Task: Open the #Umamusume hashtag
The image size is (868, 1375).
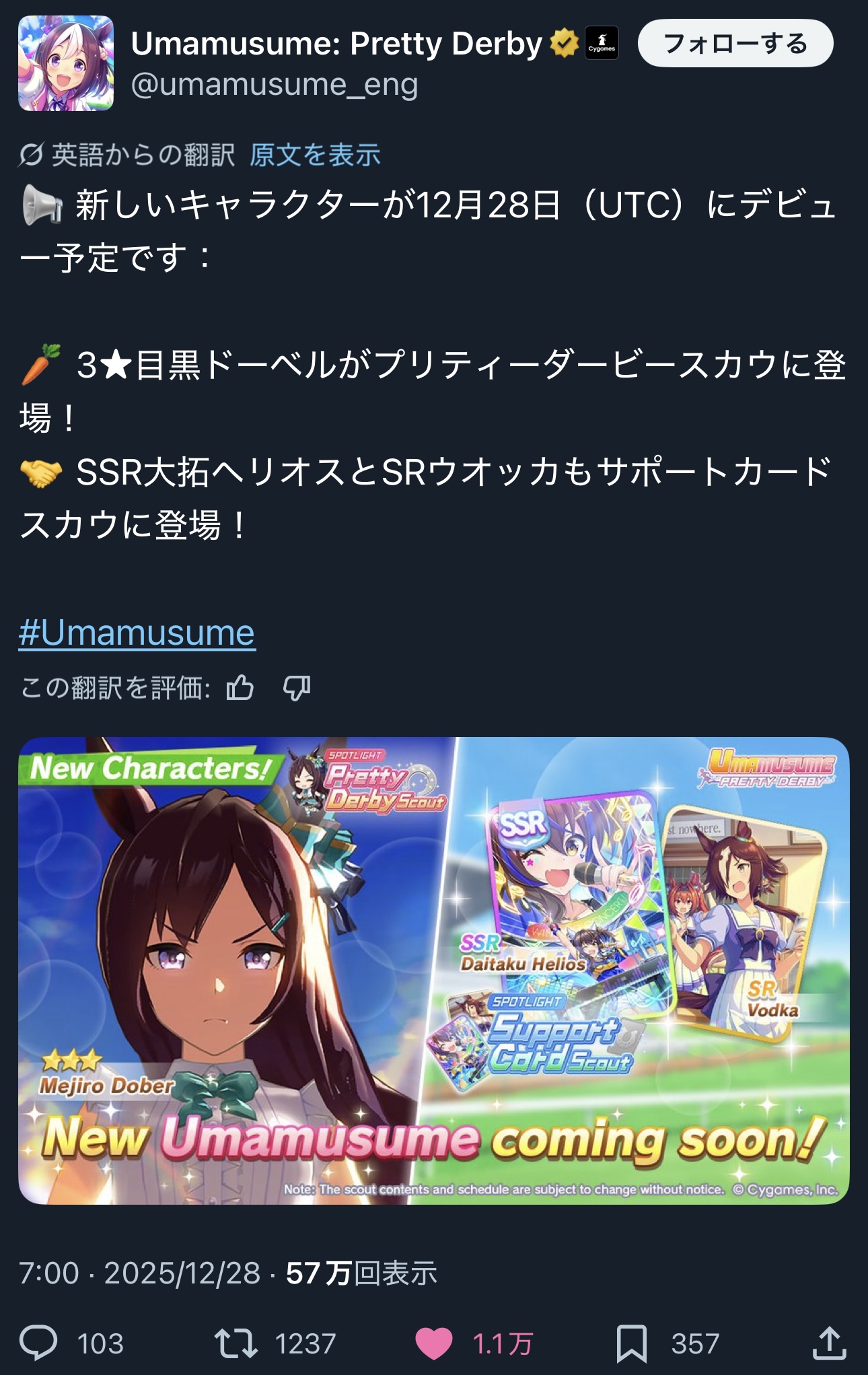Action: pyautogui.click(x=137, y=633)
